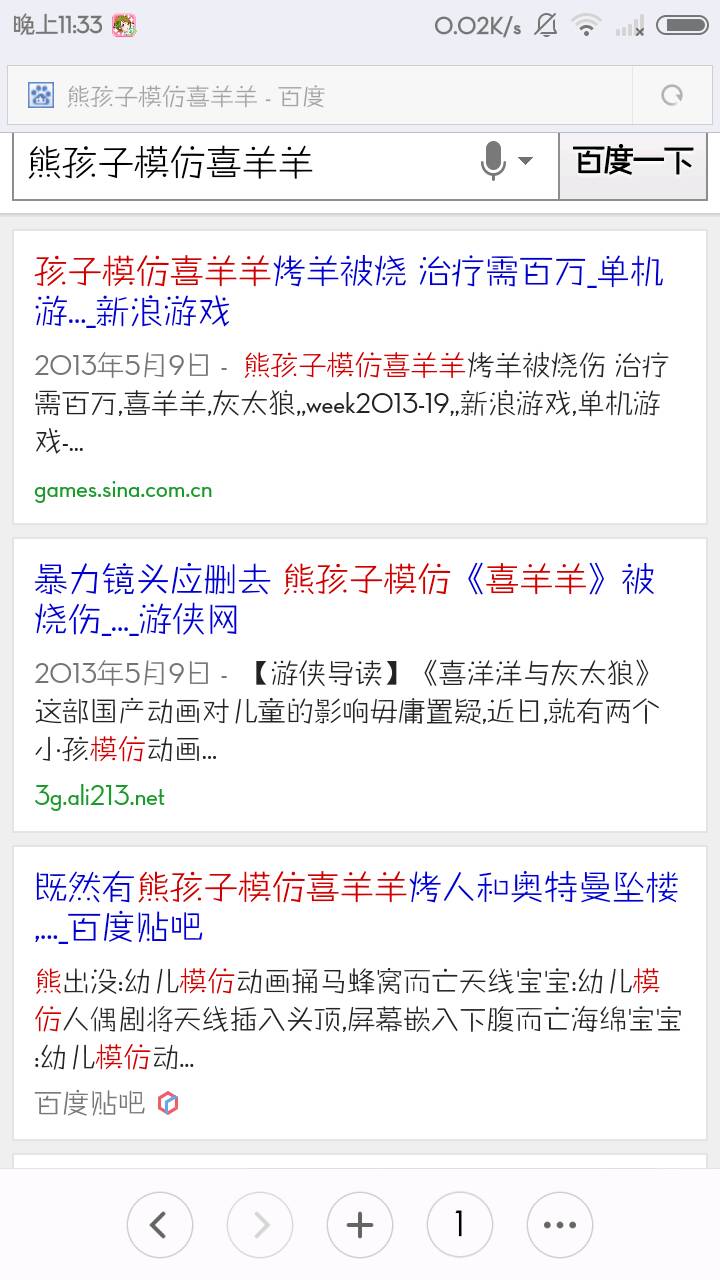Open the 游侠网 search result
This screenshot has height=1280, width=720.
point(344,599)
